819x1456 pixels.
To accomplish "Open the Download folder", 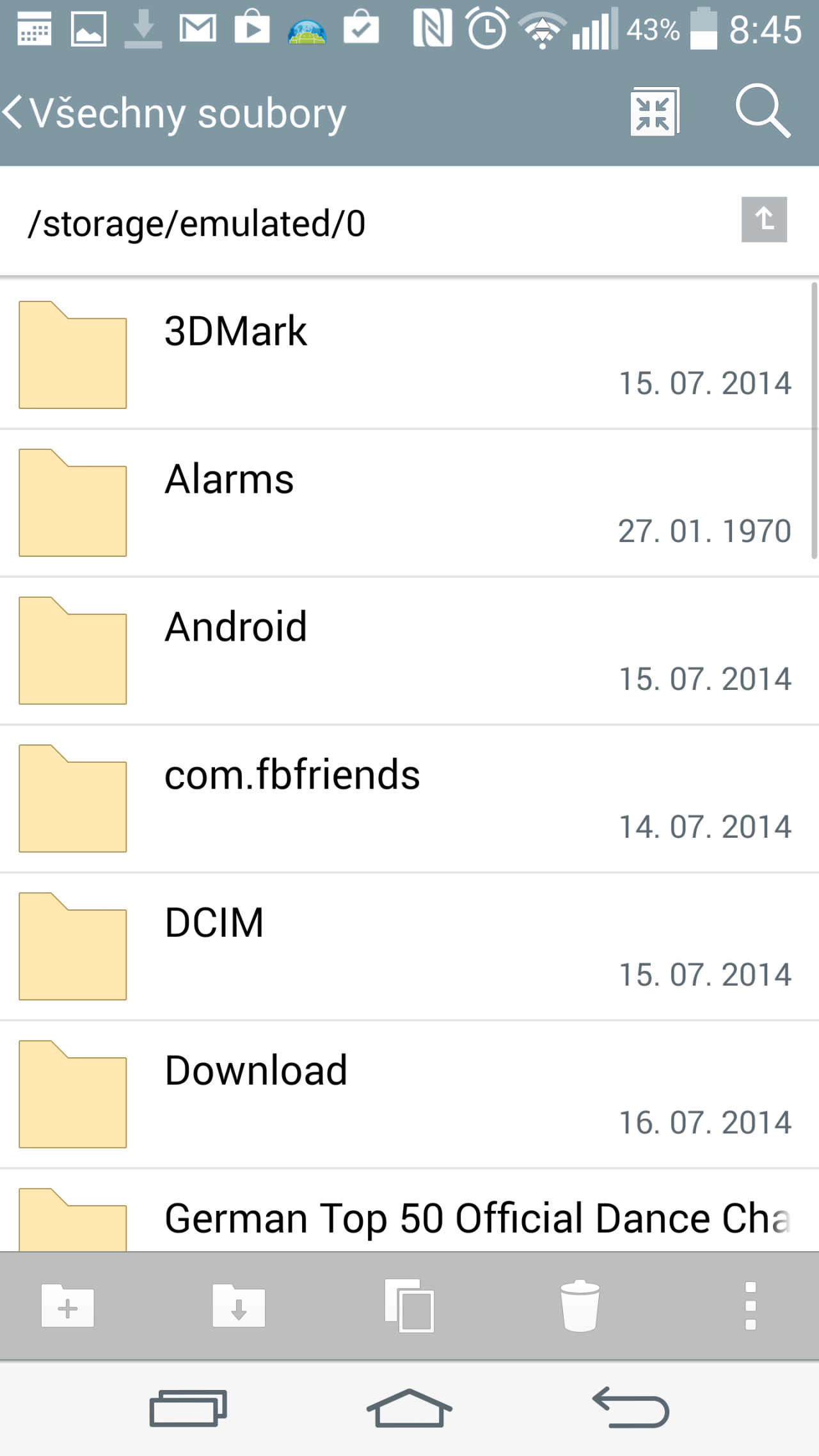I will click(x=409, y=1094).
